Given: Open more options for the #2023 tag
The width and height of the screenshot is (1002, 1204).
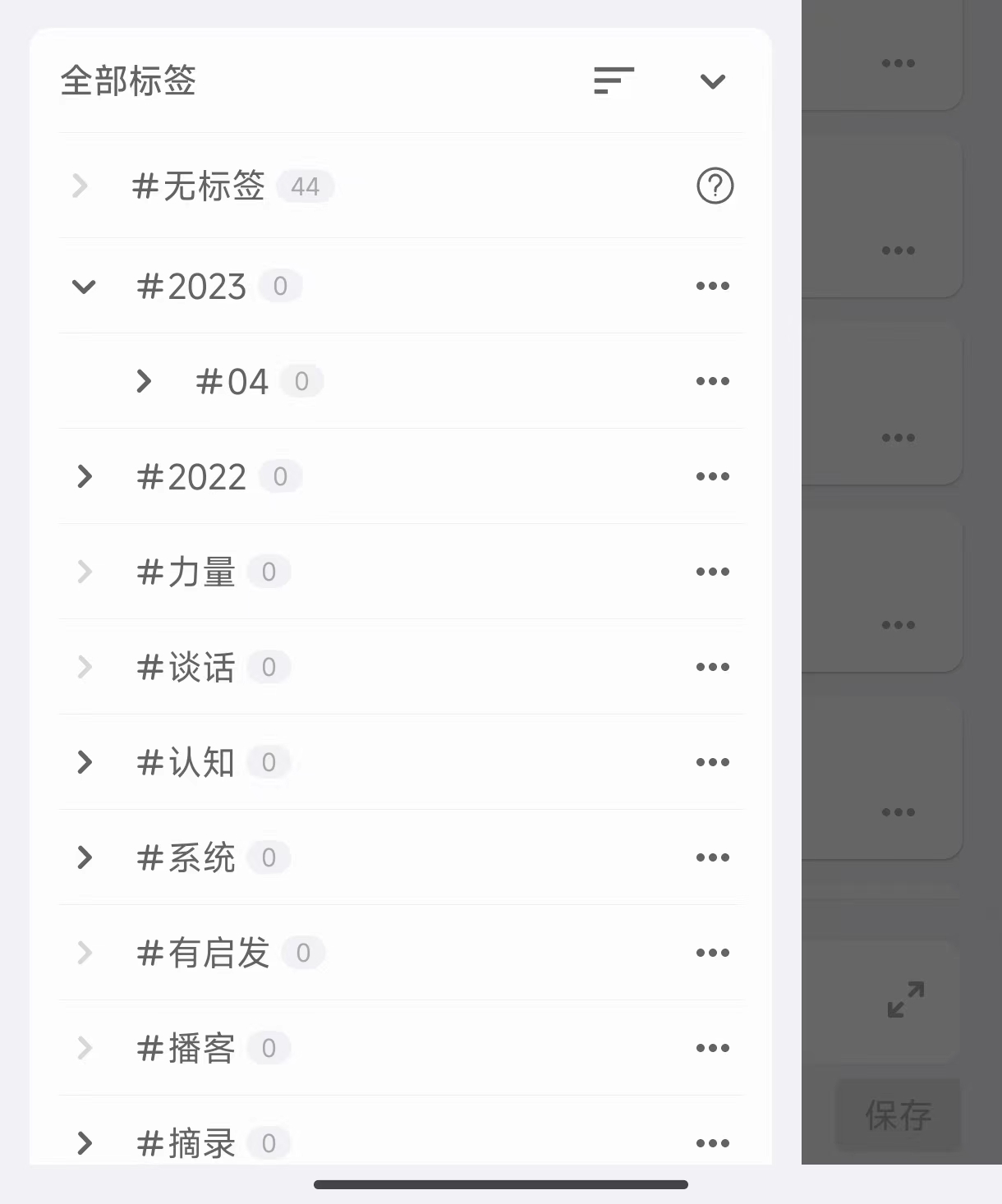Looking at the screenshot, I should coord(712,286).
